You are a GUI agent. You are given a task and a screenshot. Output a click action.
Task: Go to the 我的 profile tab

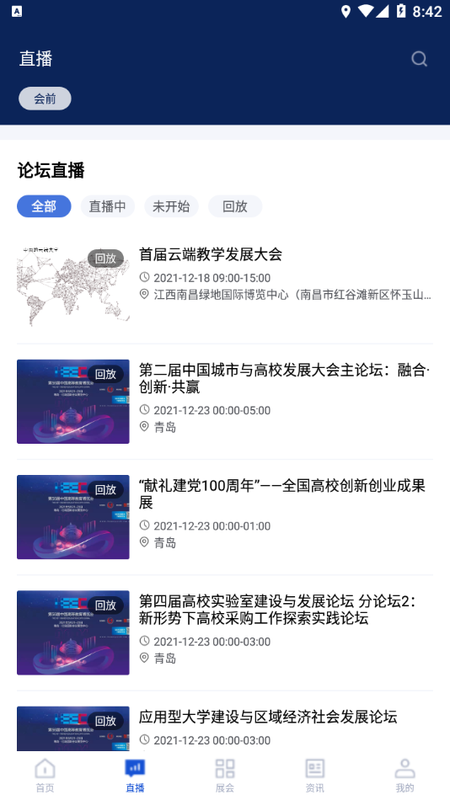405,776
